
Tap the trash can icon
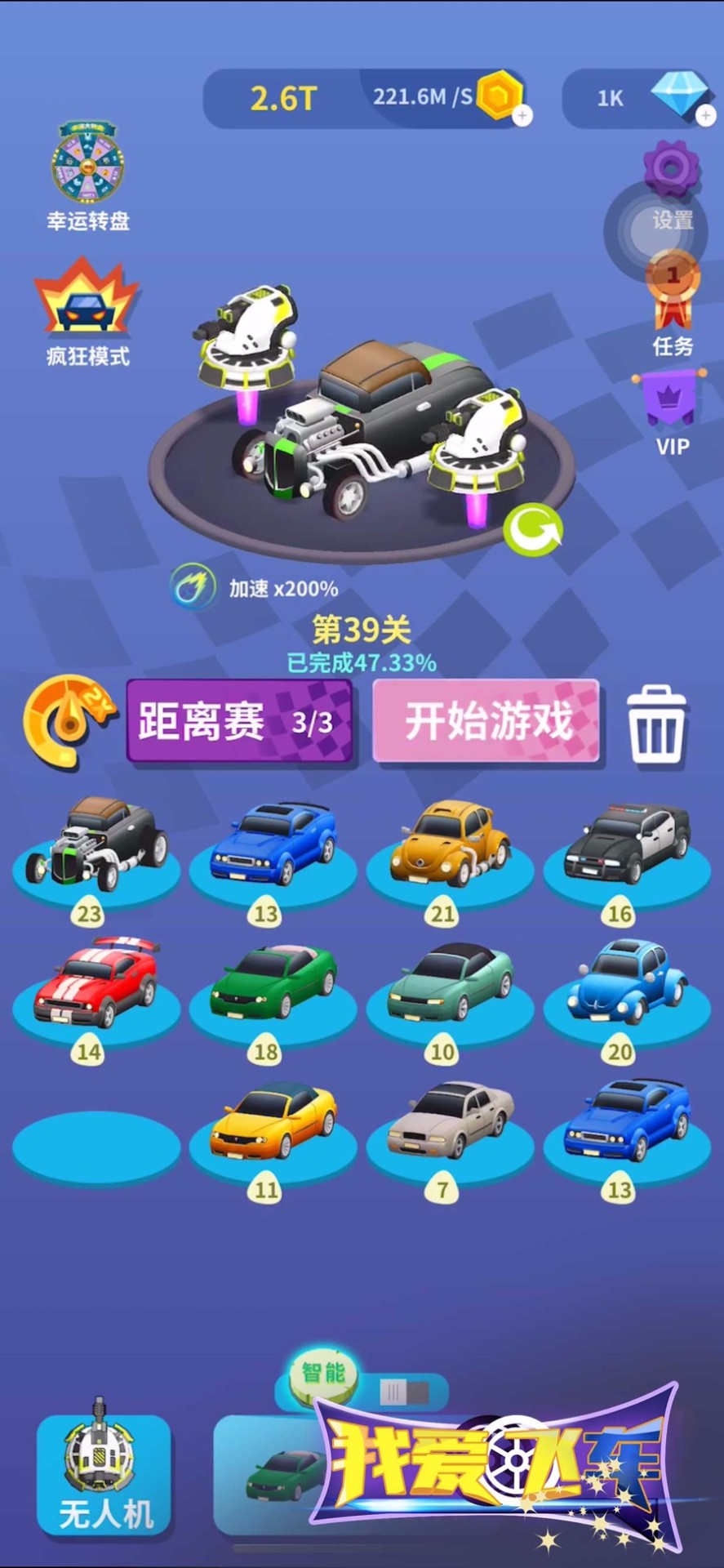[657, 724]
